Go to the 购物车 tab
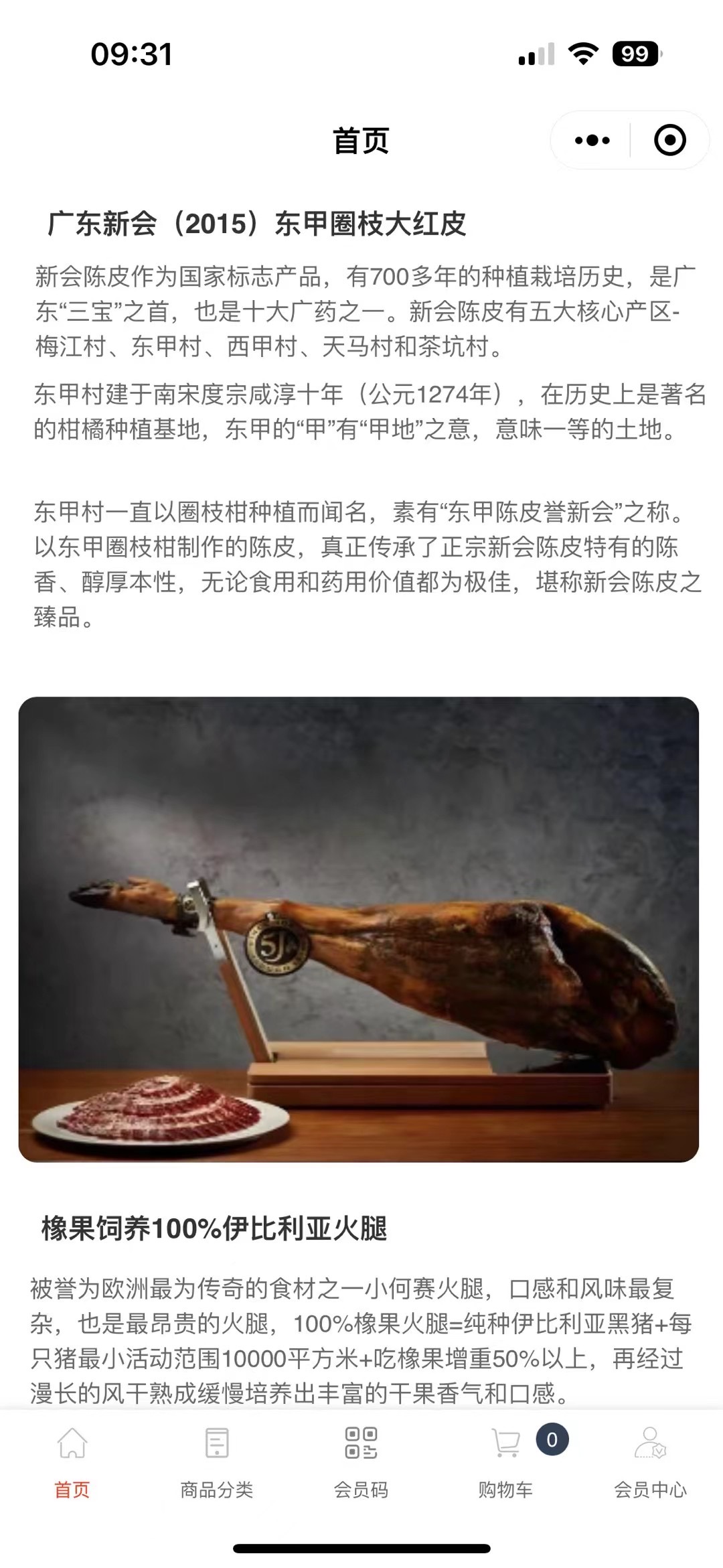This screenshot has width=723, height=1568. [x=506, y=1462]
